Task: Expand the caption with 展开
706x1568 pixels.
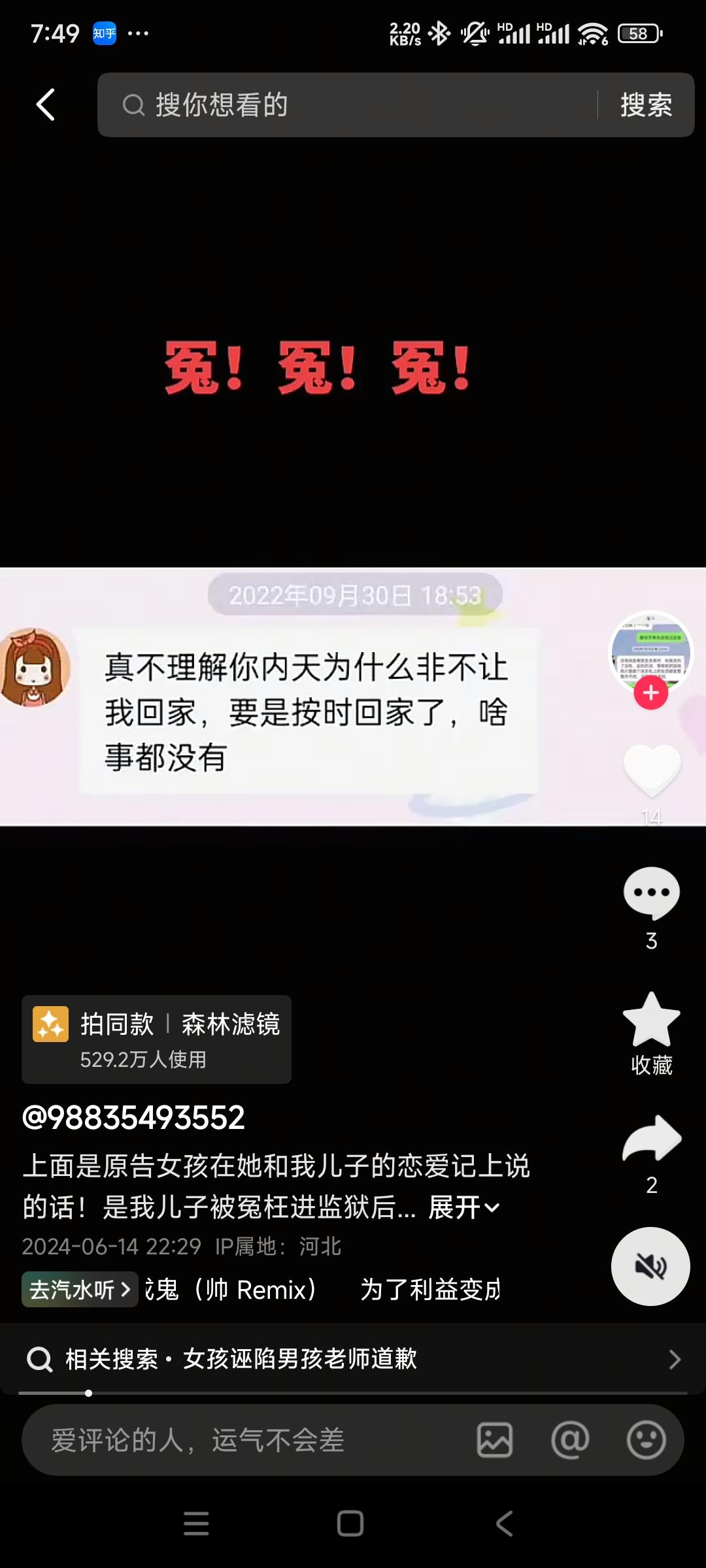Action: [463, 1207]
